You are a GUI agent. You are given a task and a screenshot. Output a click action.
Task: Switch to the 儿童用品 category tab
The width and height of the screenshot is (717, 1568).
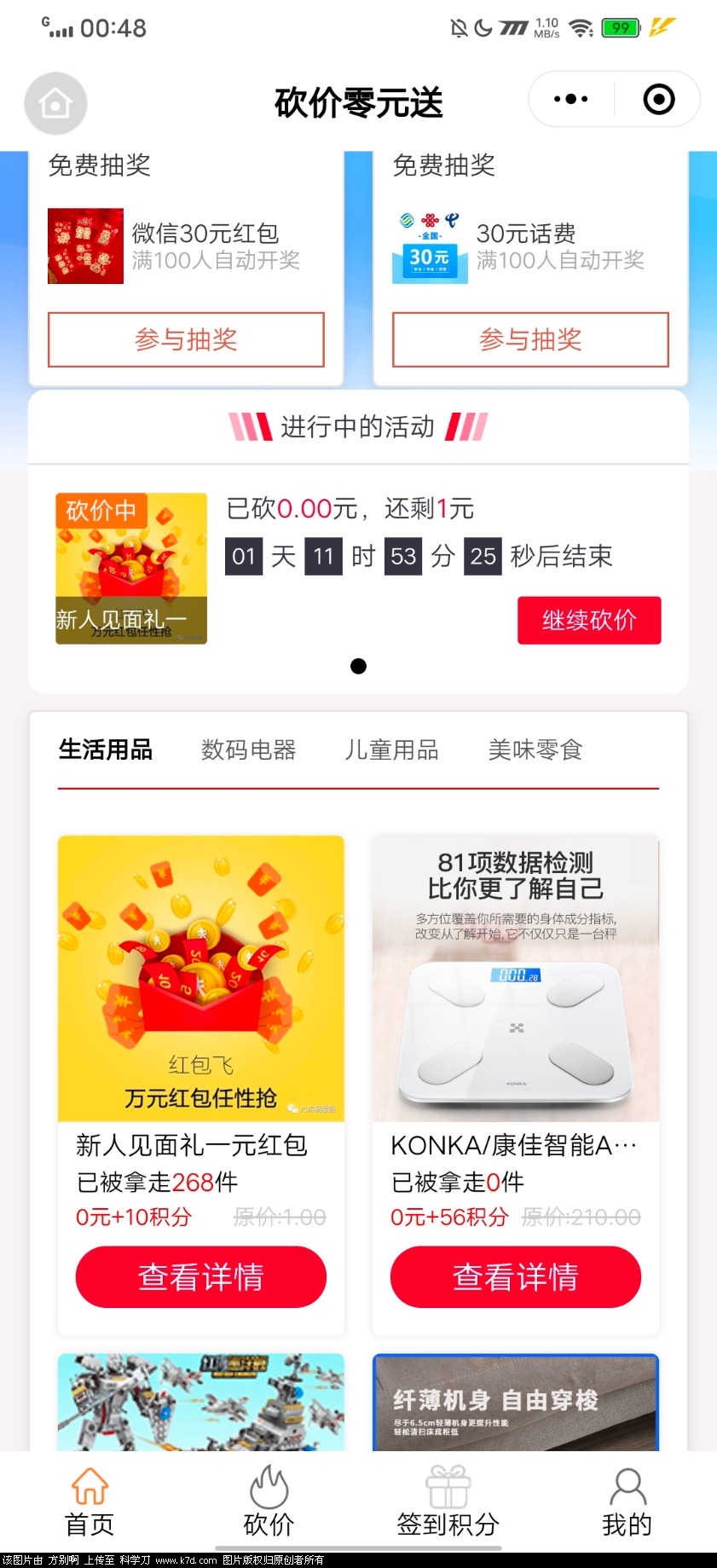[x=391, y=749]
